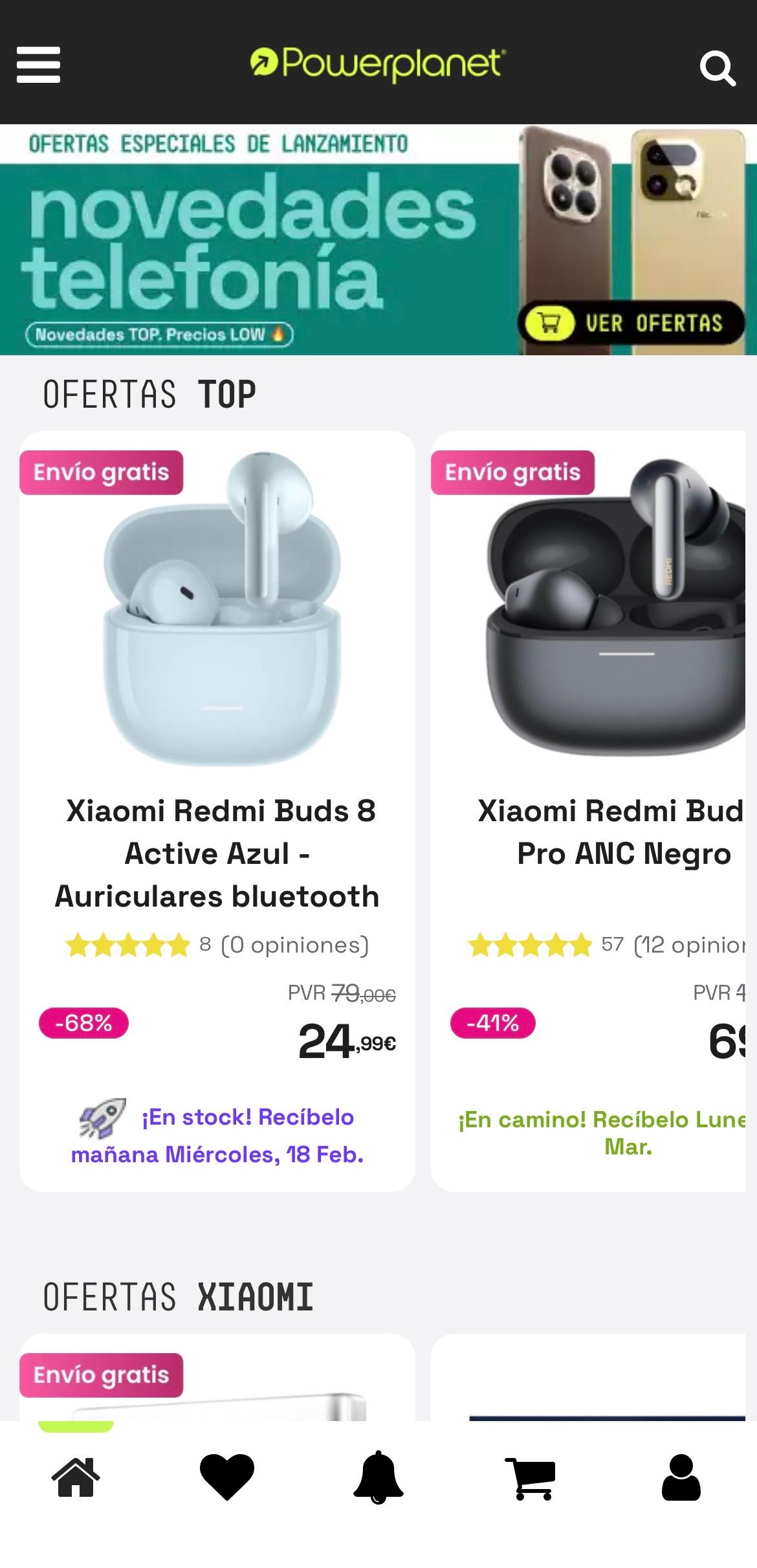Open the user account tab
The image size is (757, 1568).
pyautogui.click(x=681, y=1477)
